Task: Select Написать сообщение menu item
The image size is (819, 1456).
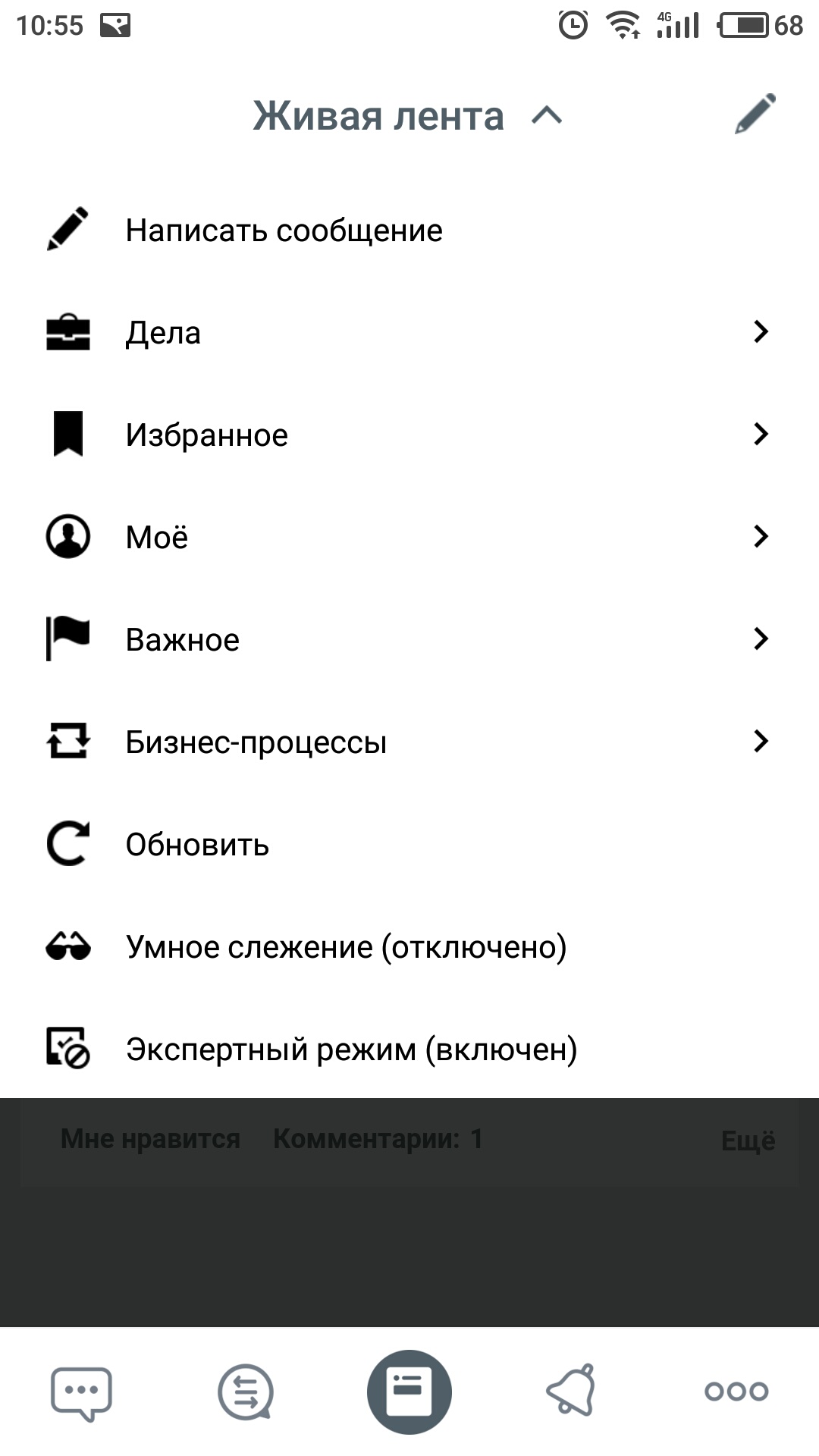Action: pyautogui.click(x=284, y=231)
